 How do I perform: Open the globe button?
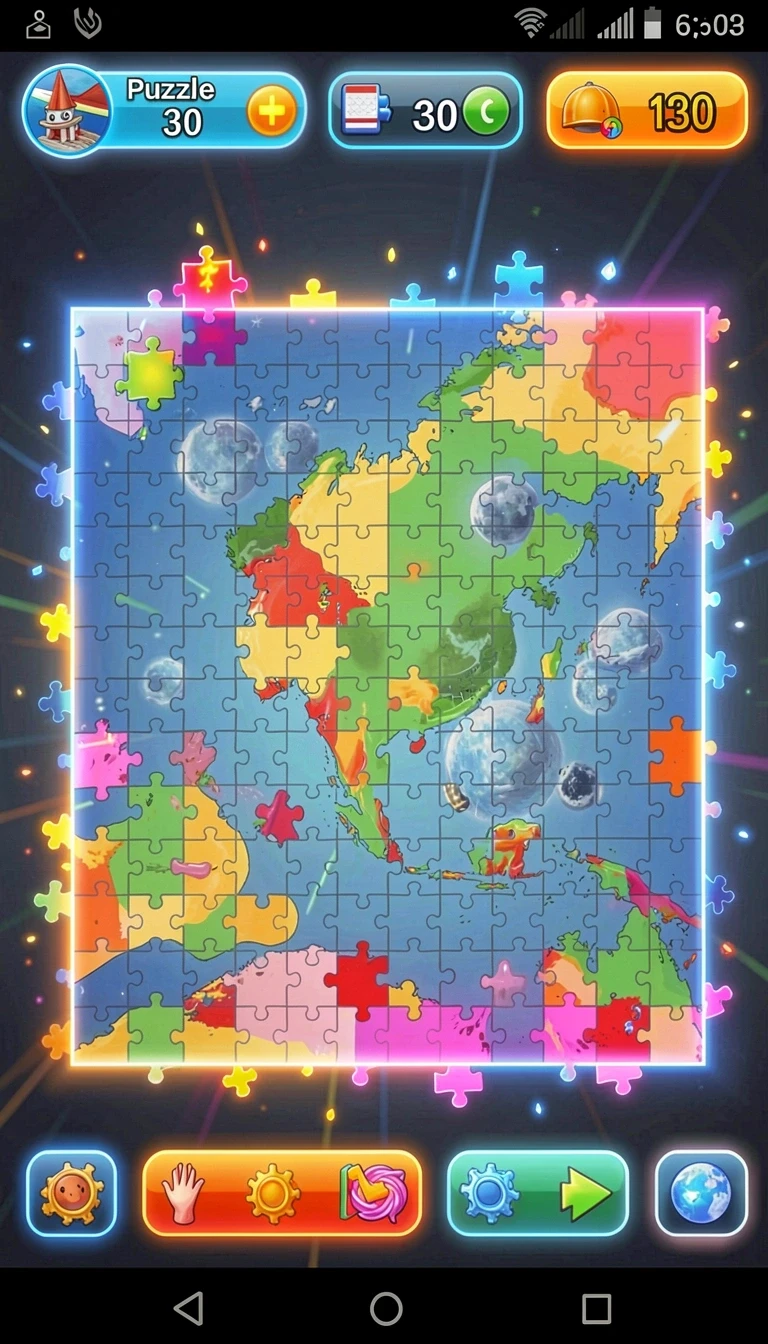[x=701, y=1193]
